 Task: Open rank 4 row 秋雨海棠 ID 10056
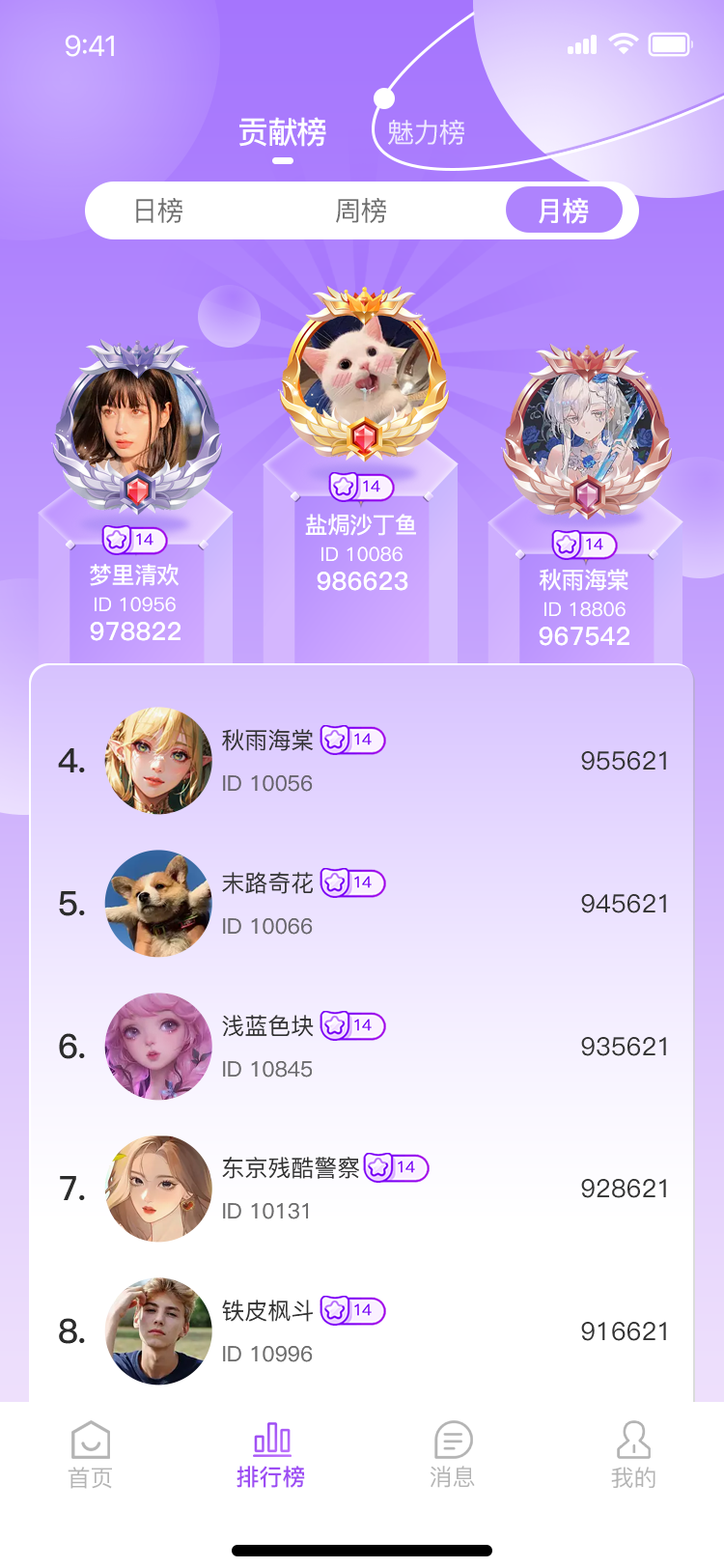[362, 761]
